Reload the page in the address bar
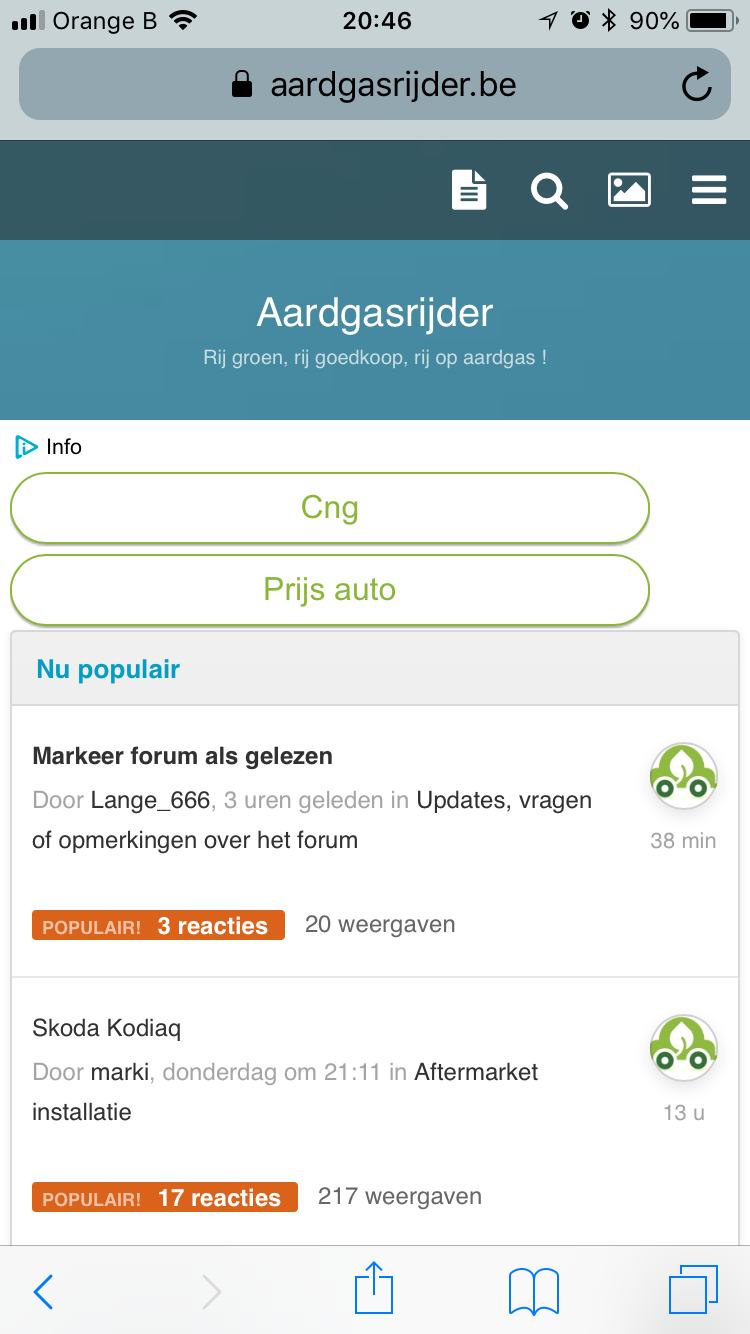 (697, 85)
